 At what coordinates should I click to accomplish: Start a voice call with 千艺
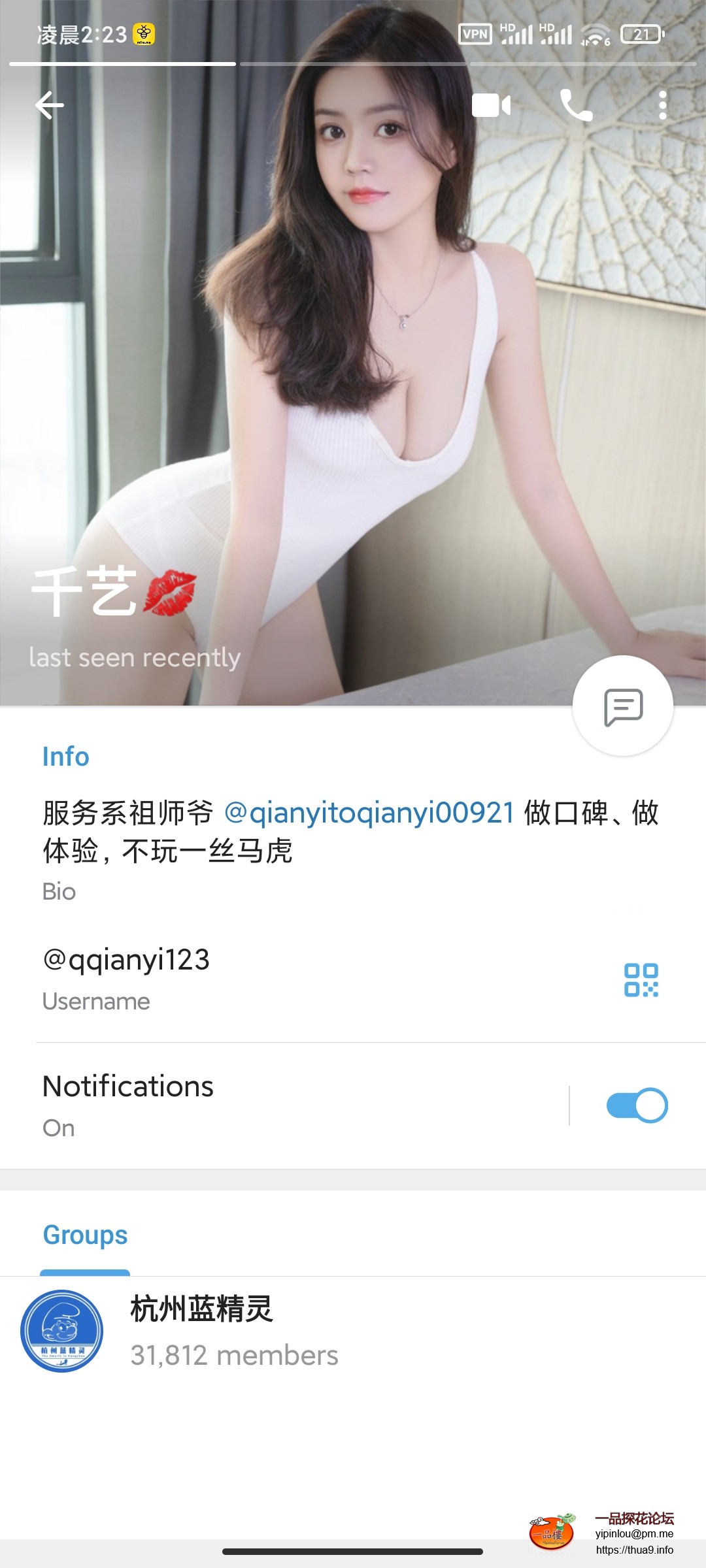click(x=575, y=105)
